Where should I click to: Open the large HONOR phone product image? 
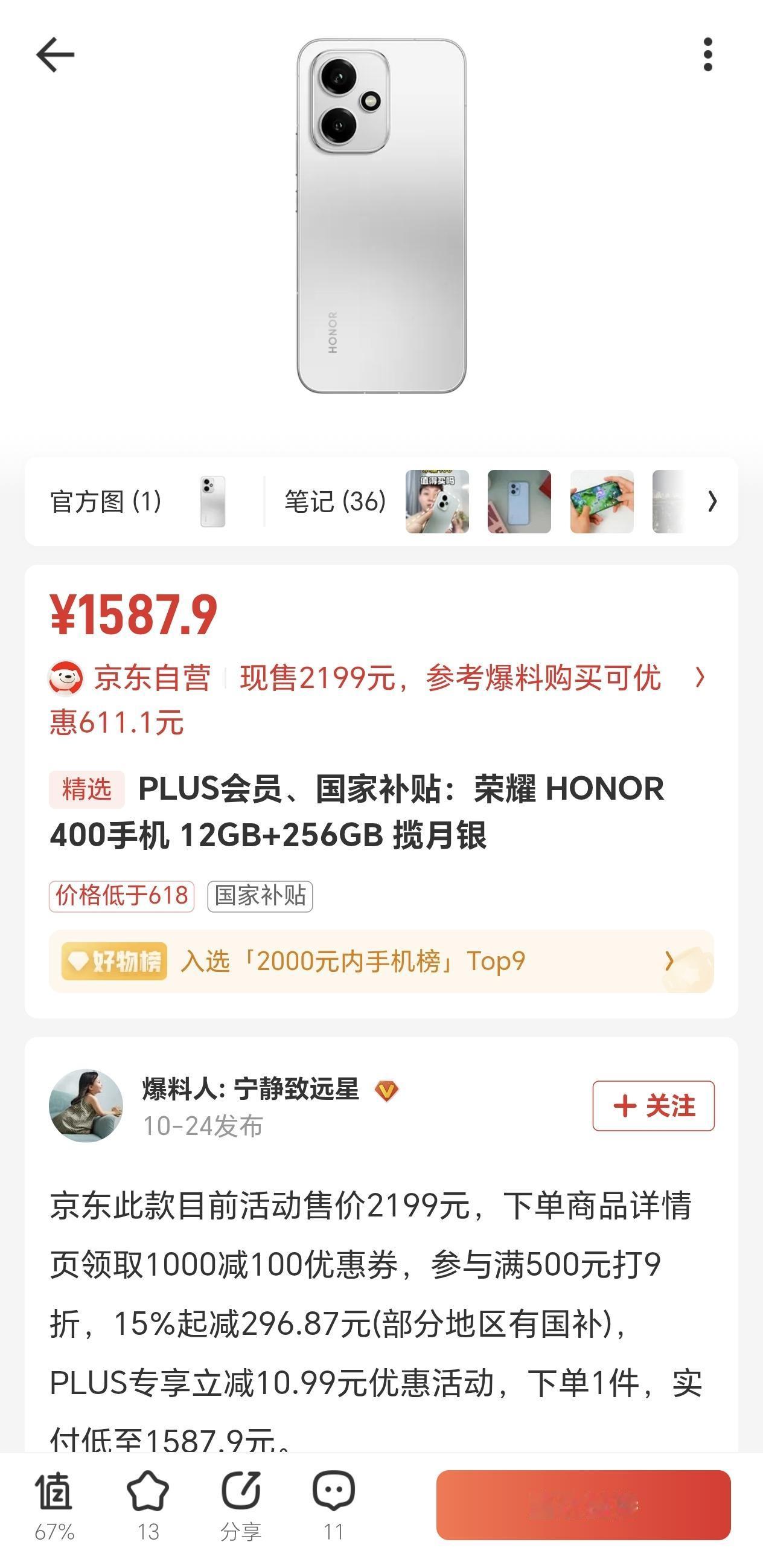[x=381, y=216]
